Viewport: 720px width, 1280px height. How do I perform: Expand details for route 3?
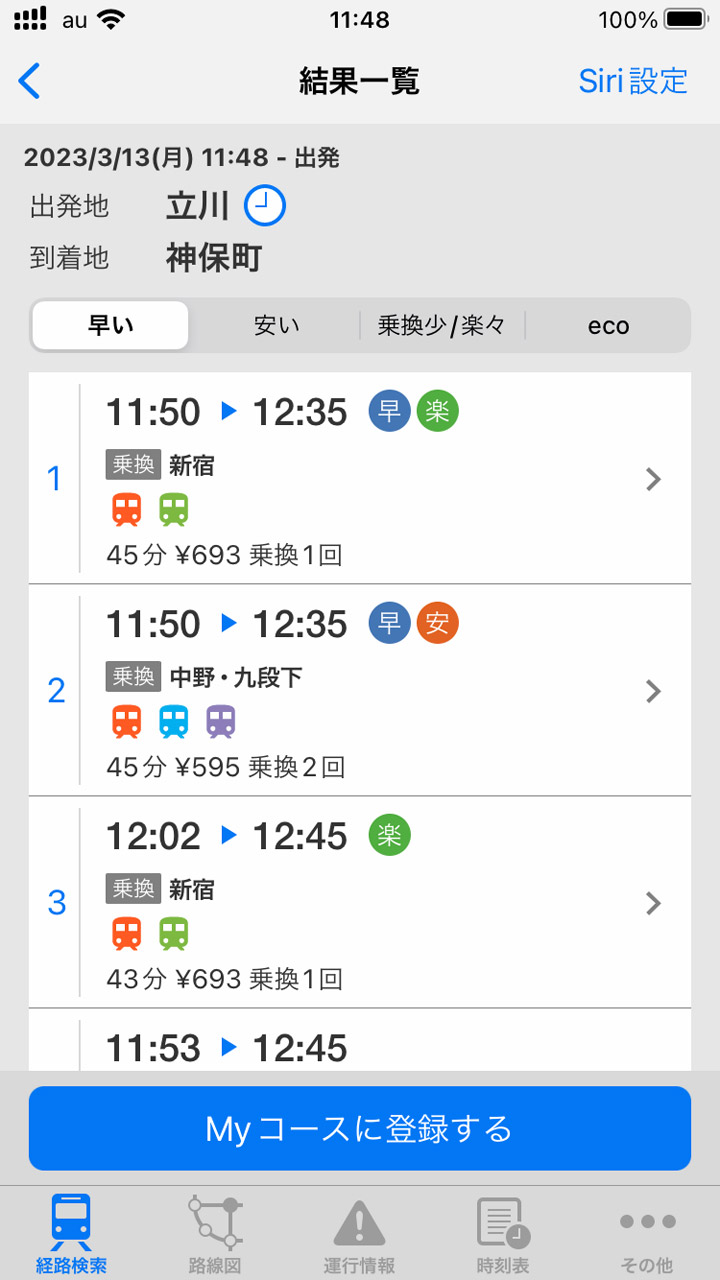654,903
